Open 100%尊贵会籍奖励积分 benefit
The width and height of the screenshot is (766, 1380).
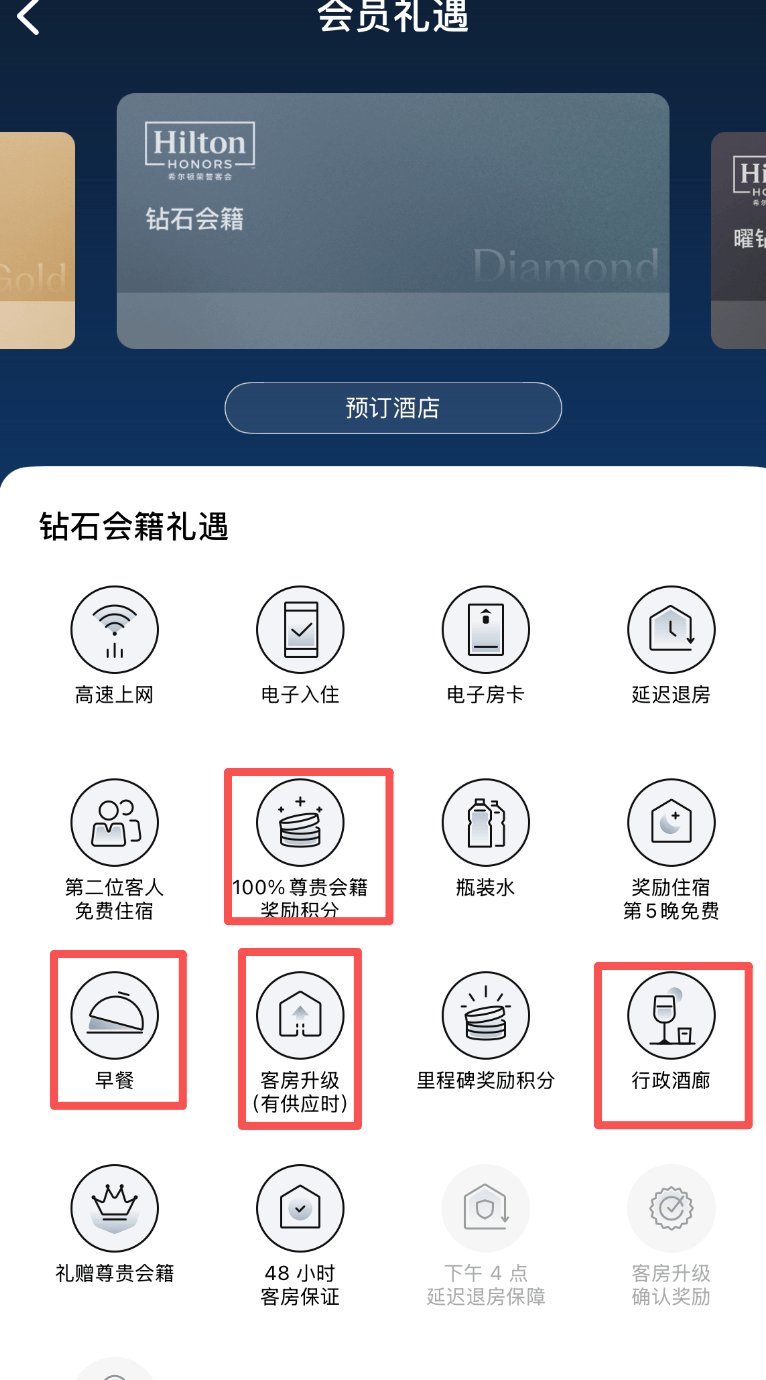[300, 823]
